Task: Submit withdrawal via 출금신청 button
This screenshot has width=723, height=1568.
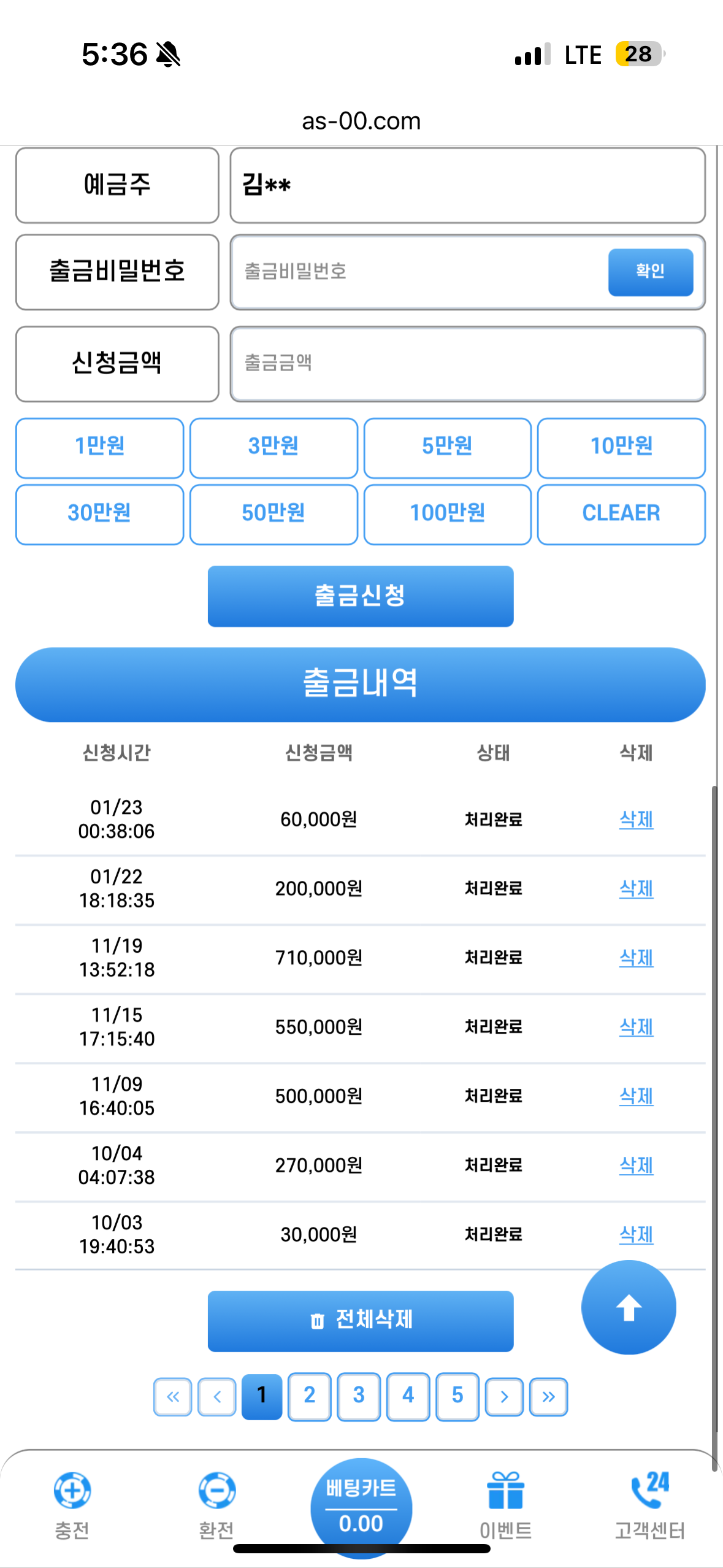Action: (x=361, y=596)
